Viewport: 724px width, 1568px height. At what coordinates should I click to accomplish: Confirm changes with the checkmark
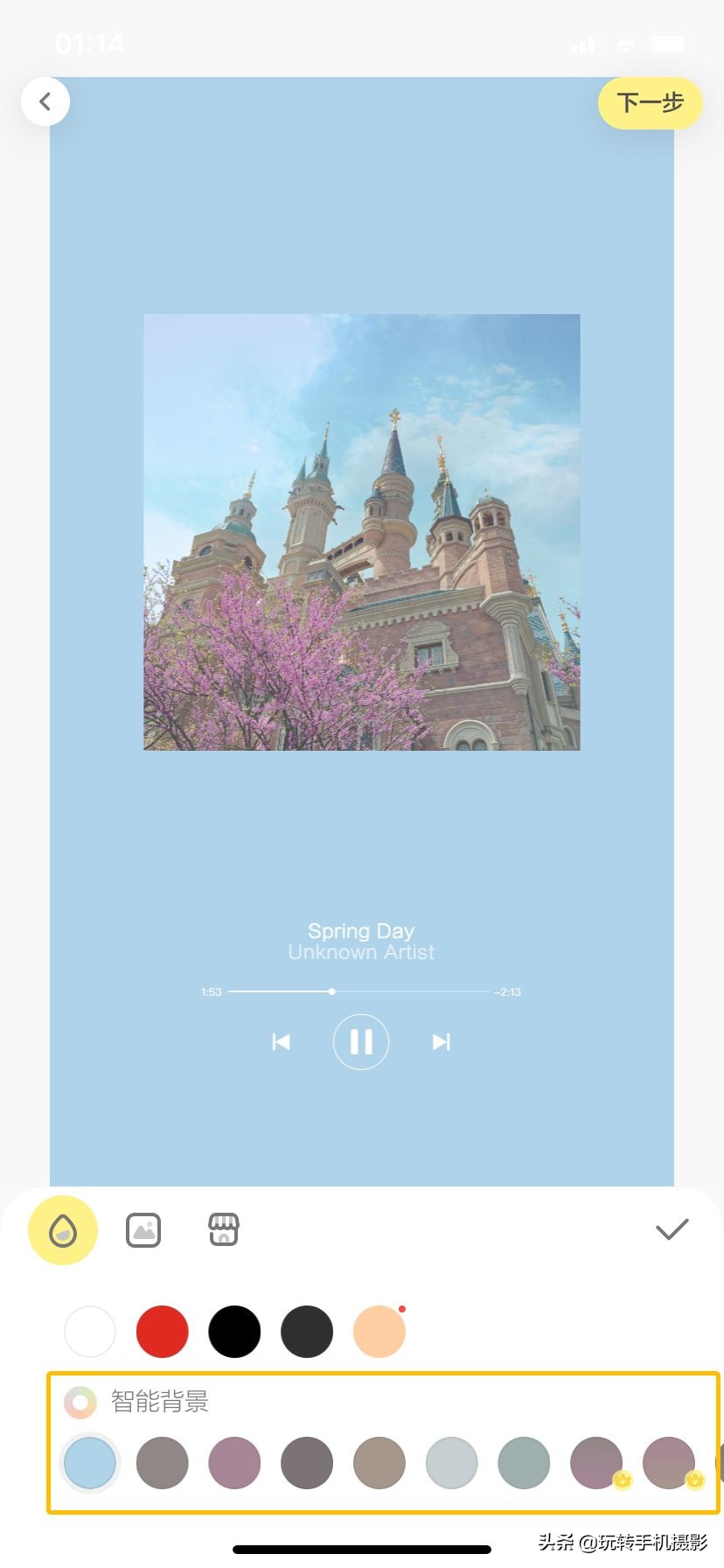pyautogui.click(x=672, y=1229)
